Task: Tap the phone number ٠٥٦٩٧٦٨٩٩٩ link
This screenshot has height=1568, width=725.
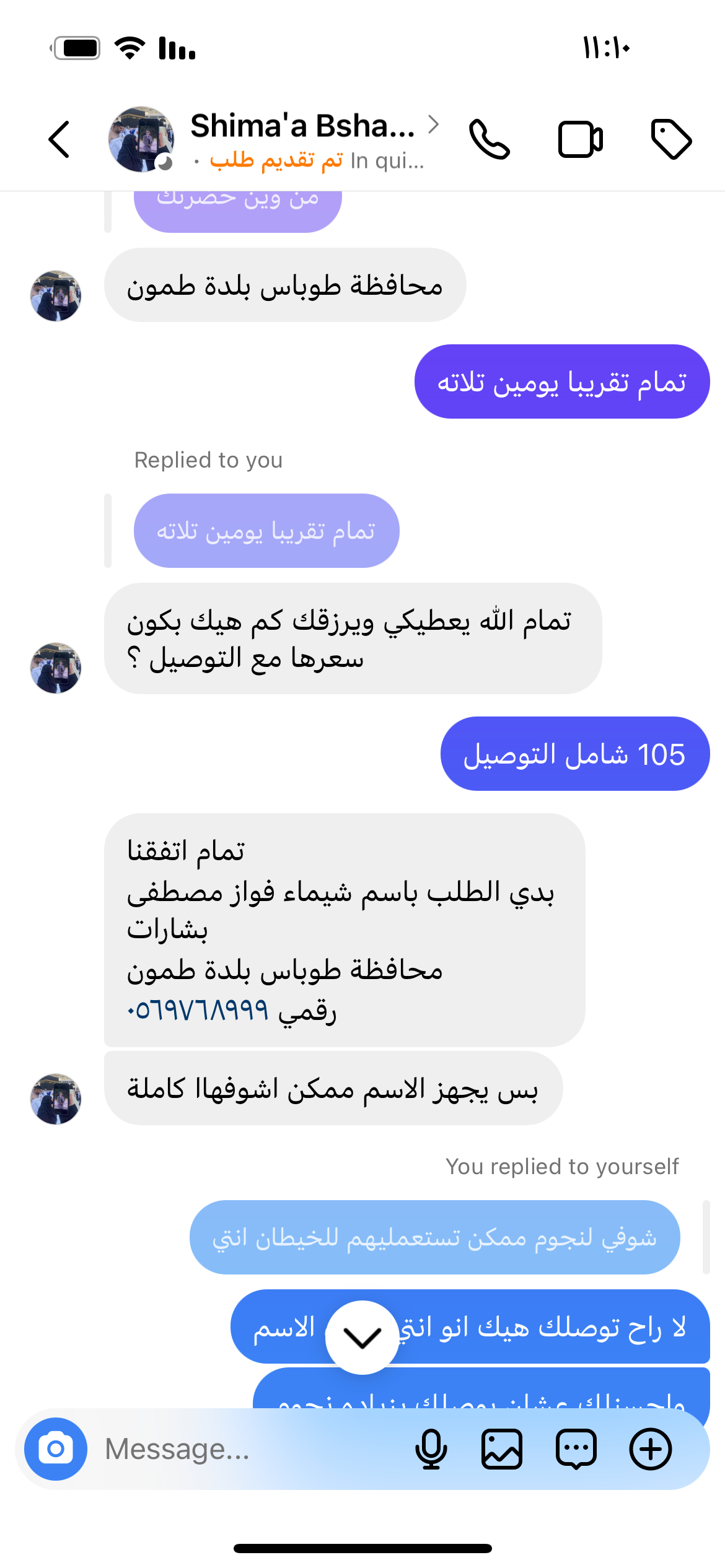Action: pyautogui.click(x=198, y=1009)
